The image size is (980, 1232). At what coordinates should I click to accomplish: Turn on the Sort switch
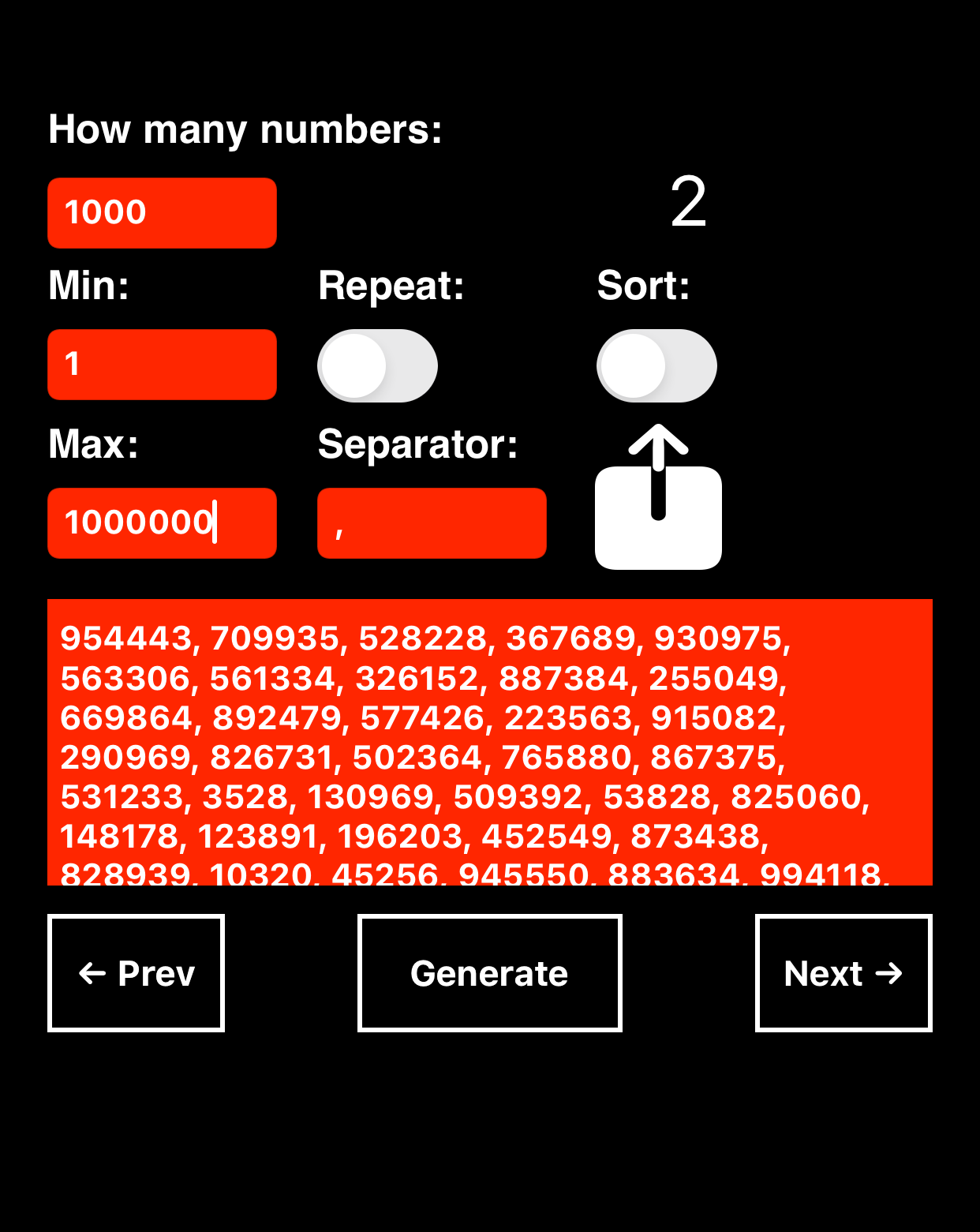(656, 365)
